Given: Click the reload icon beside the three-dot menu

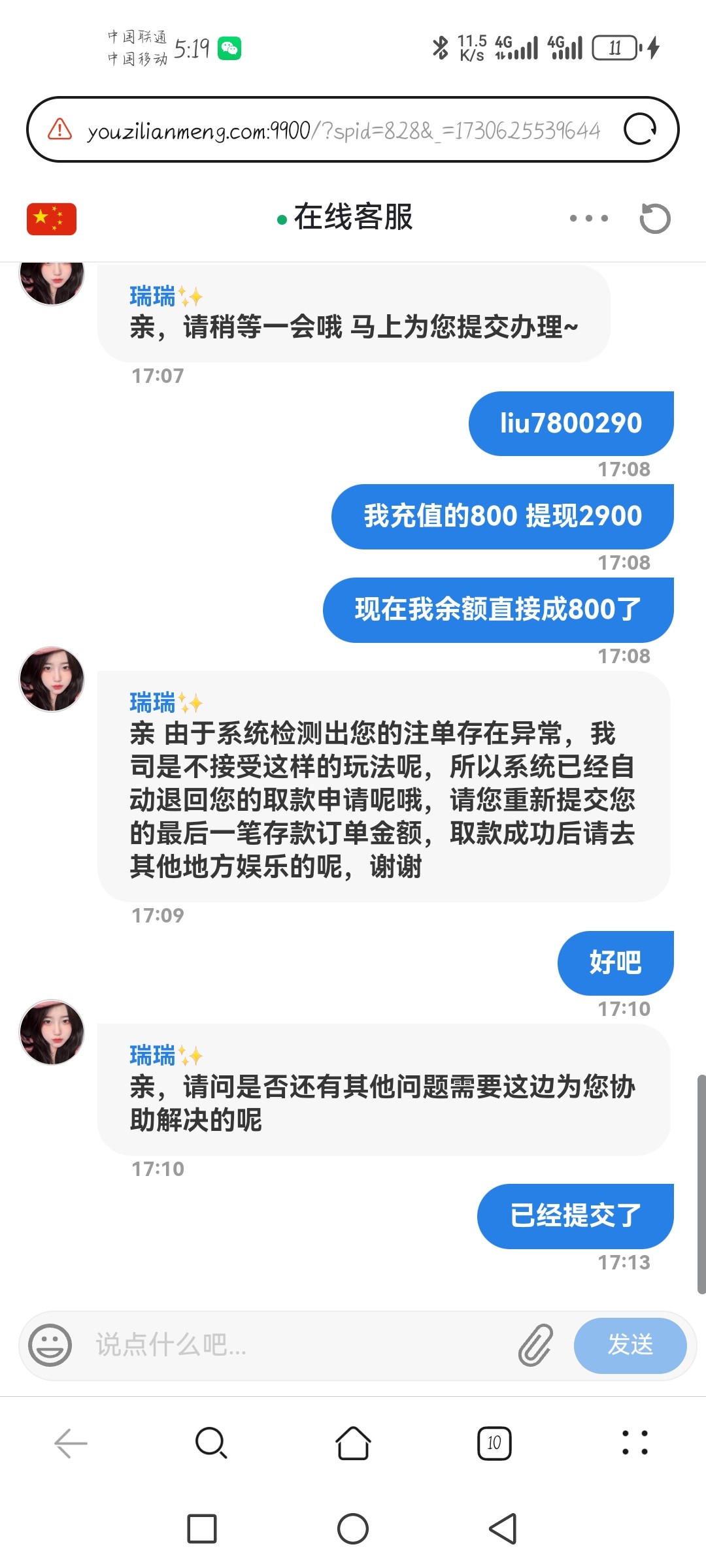Looking at the screenshot, I should pyautogui.click(x=656, y=219).
